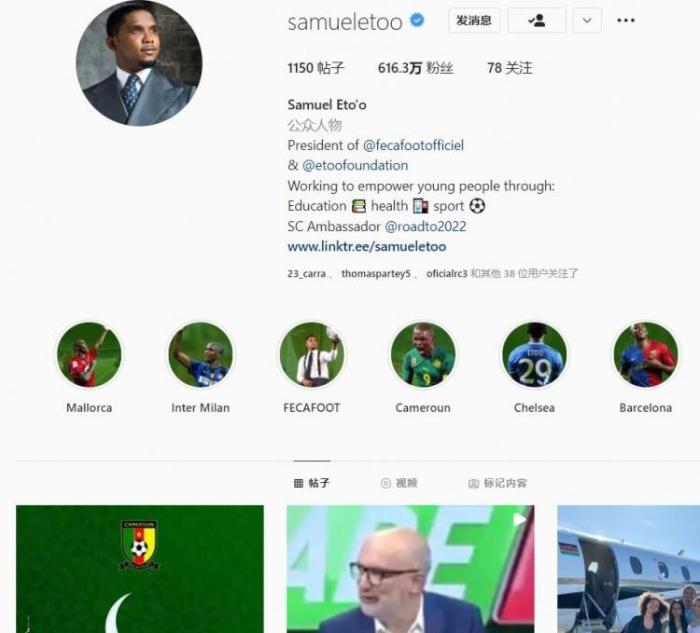Switch to the 标记内容 tagged tab
The image size is (700, 633).
click(x=497, y=483)
